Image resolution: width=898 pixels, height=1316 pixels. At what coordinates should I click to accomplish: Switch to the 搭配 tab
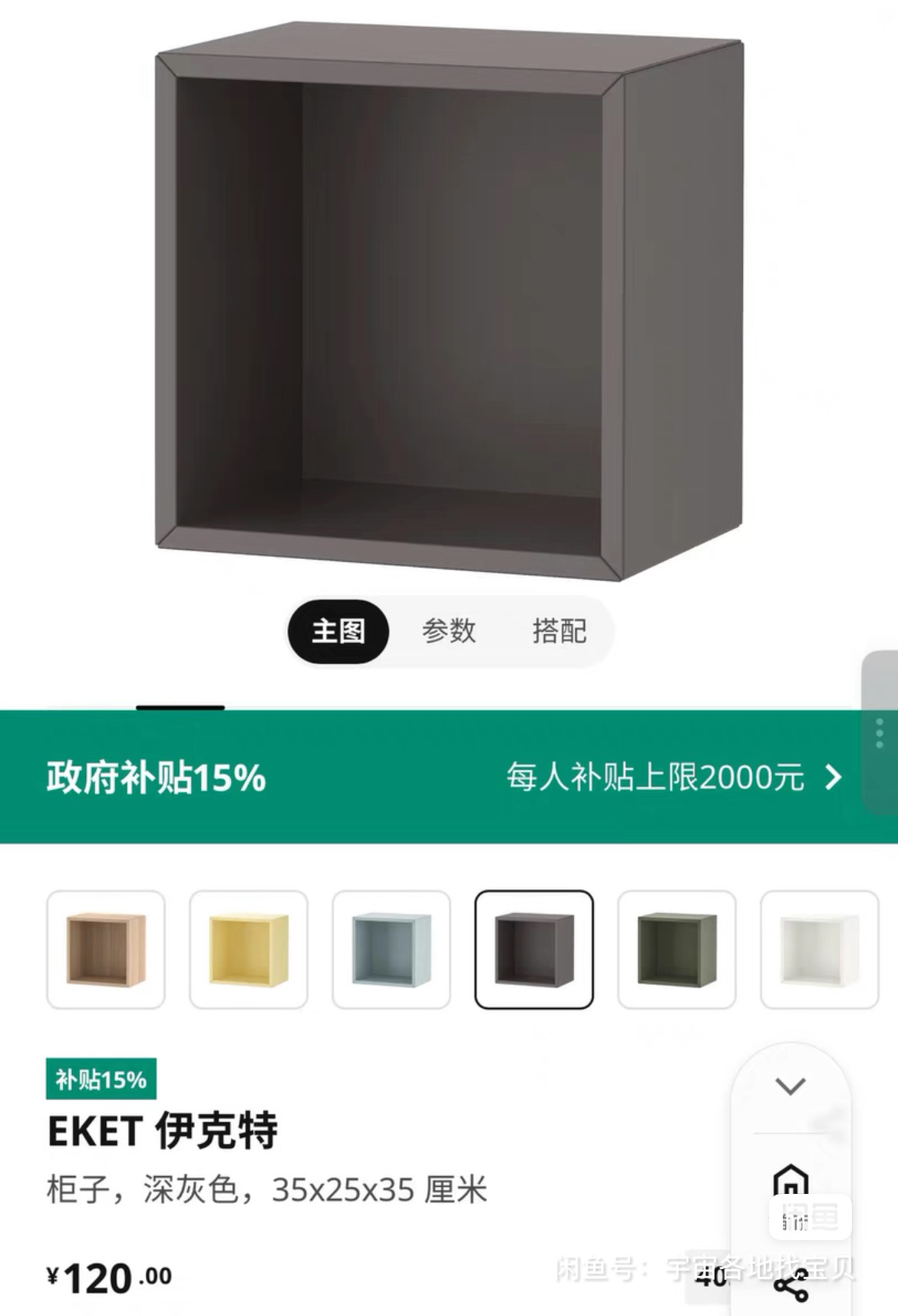pos(560,631)
